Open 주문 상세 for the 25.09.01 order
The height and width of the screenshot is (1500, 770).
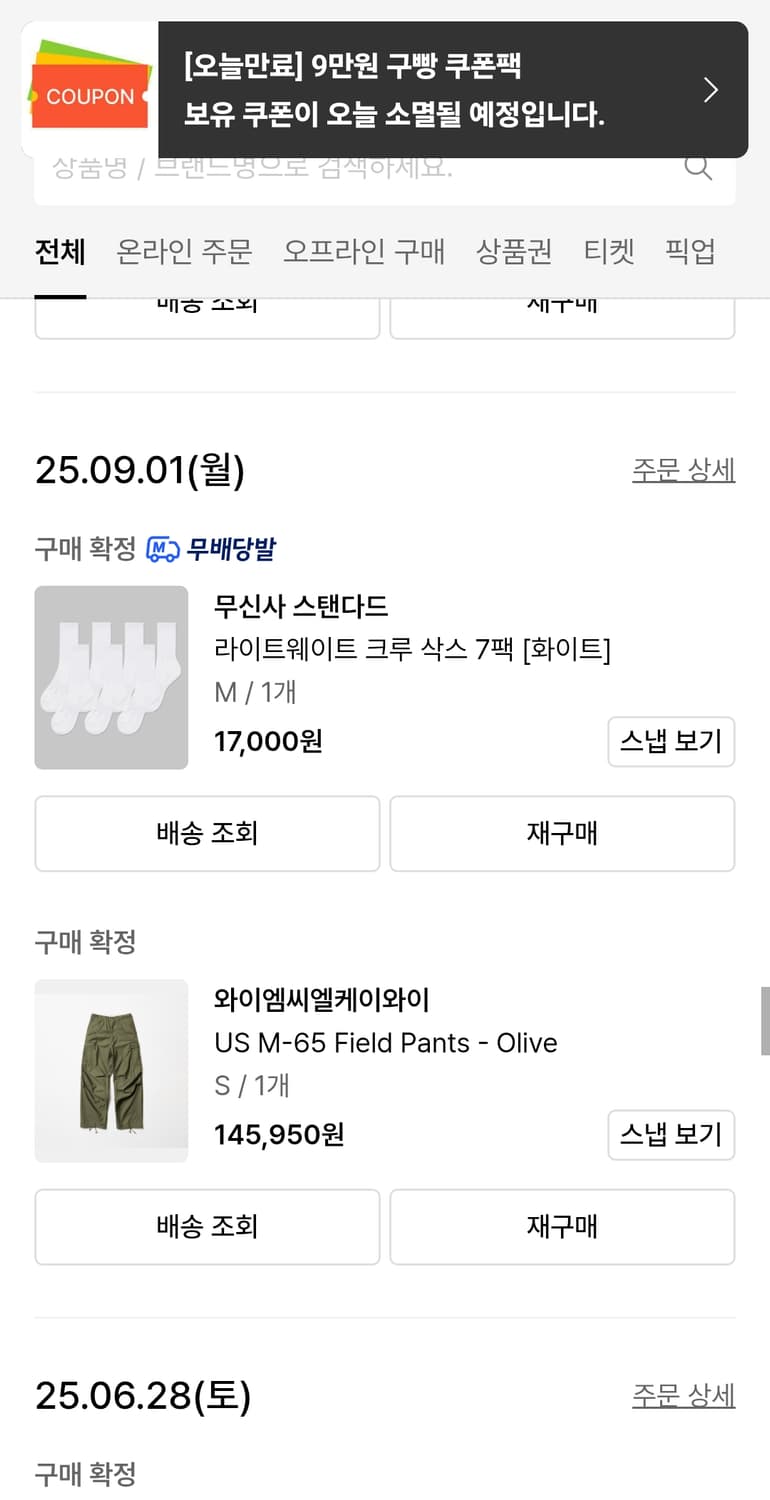(684, 470)
